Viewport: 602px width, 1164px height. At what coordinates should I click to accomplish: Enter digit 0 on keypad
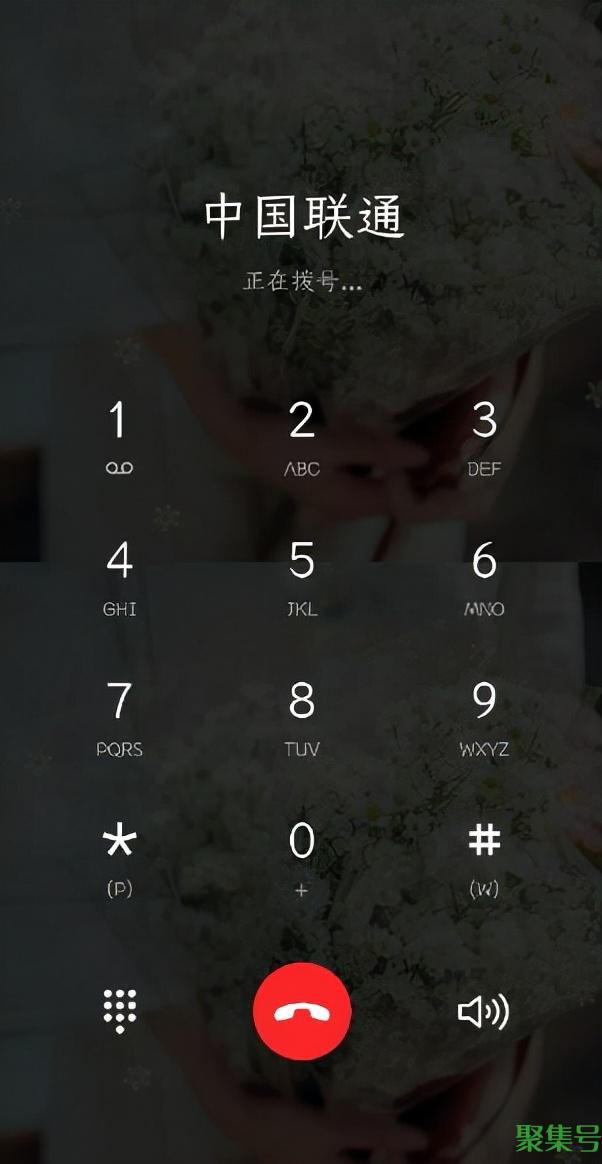coord(301,860)
